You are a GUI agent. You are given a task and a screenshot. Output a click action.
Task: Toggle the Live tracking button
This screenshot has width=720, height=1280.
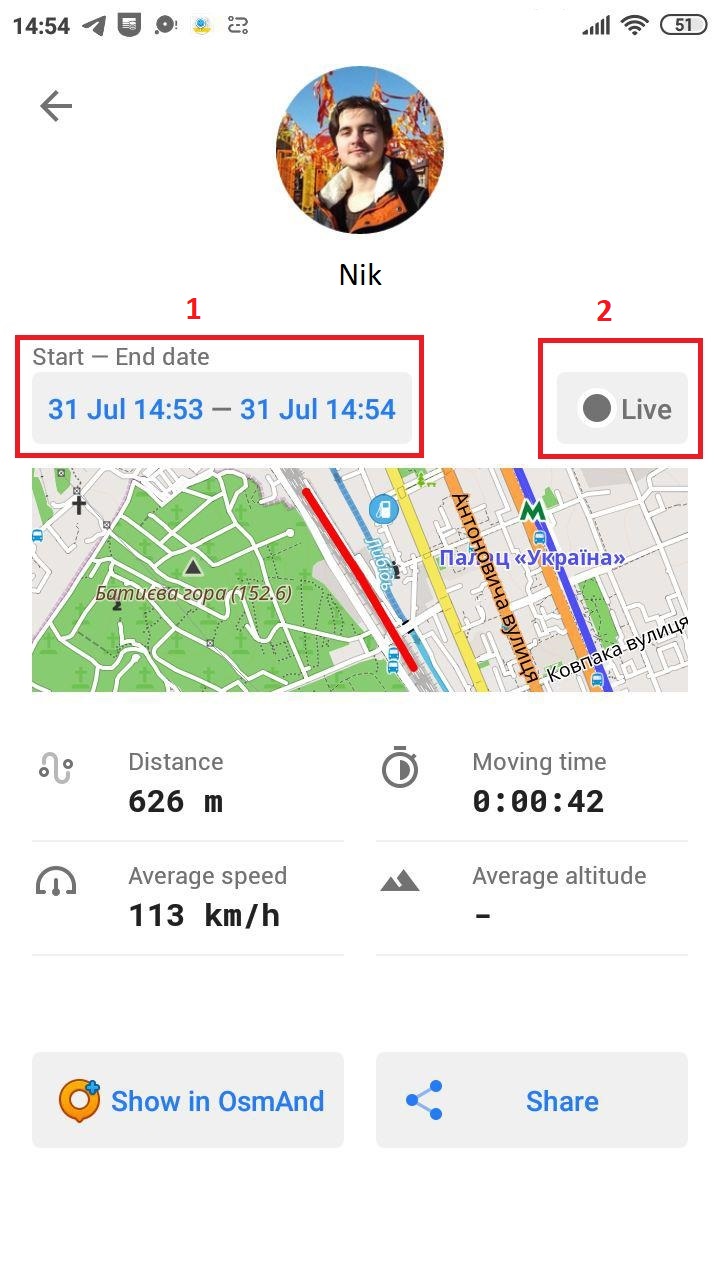click(622, 409)
